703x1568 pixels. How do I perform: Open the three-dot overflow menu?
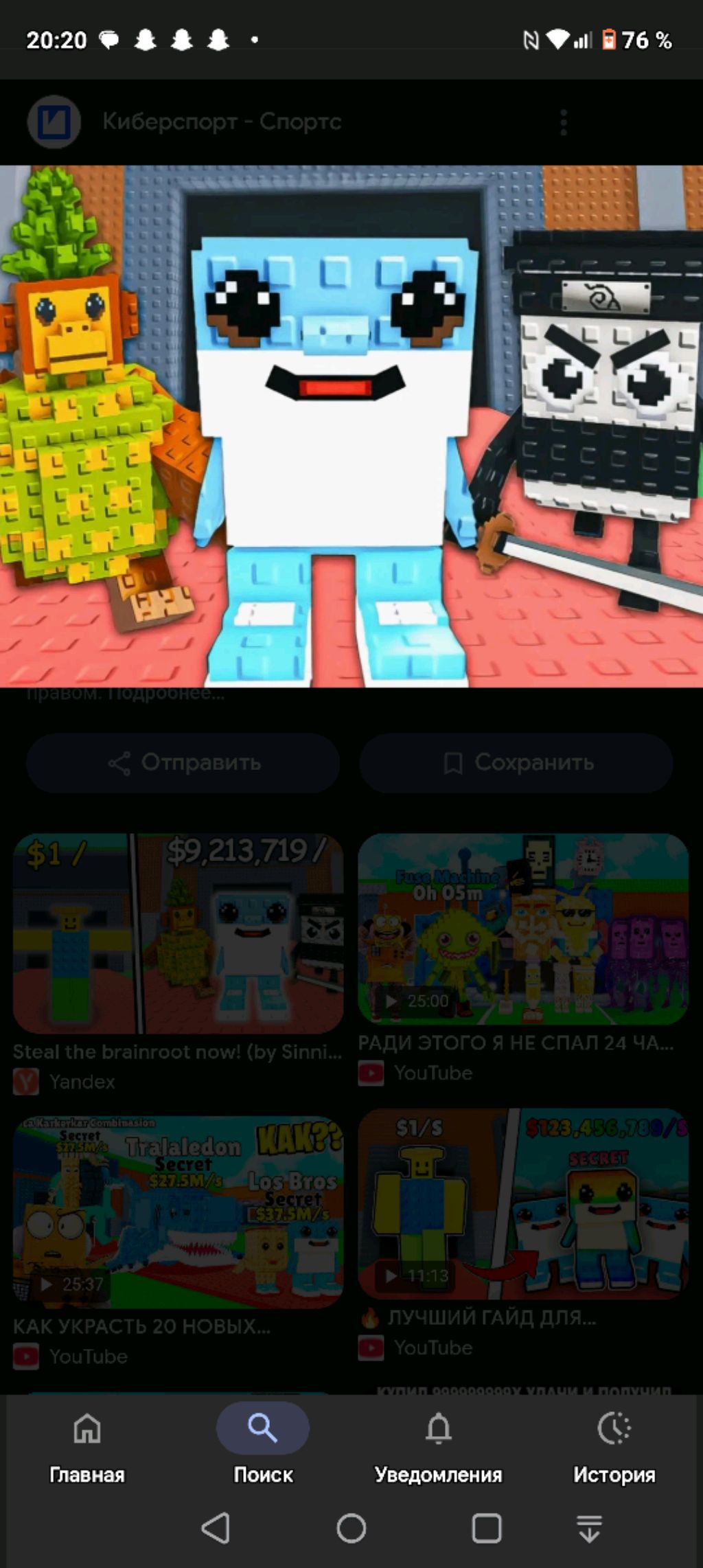[x=563, y=122]
